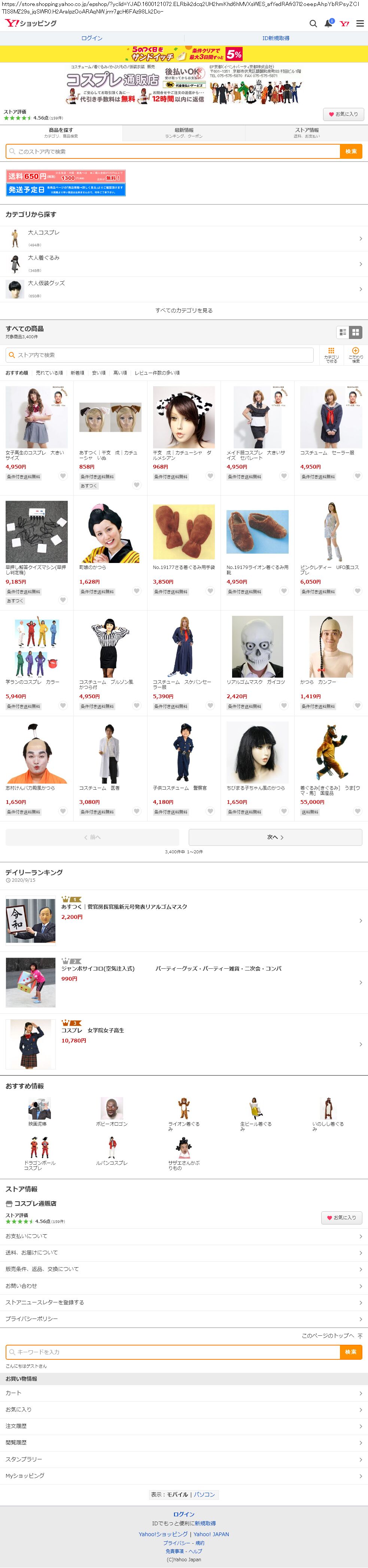Go to the next page with 次へ
This screenshot has height=1568, width=368.
pos(275,837)
